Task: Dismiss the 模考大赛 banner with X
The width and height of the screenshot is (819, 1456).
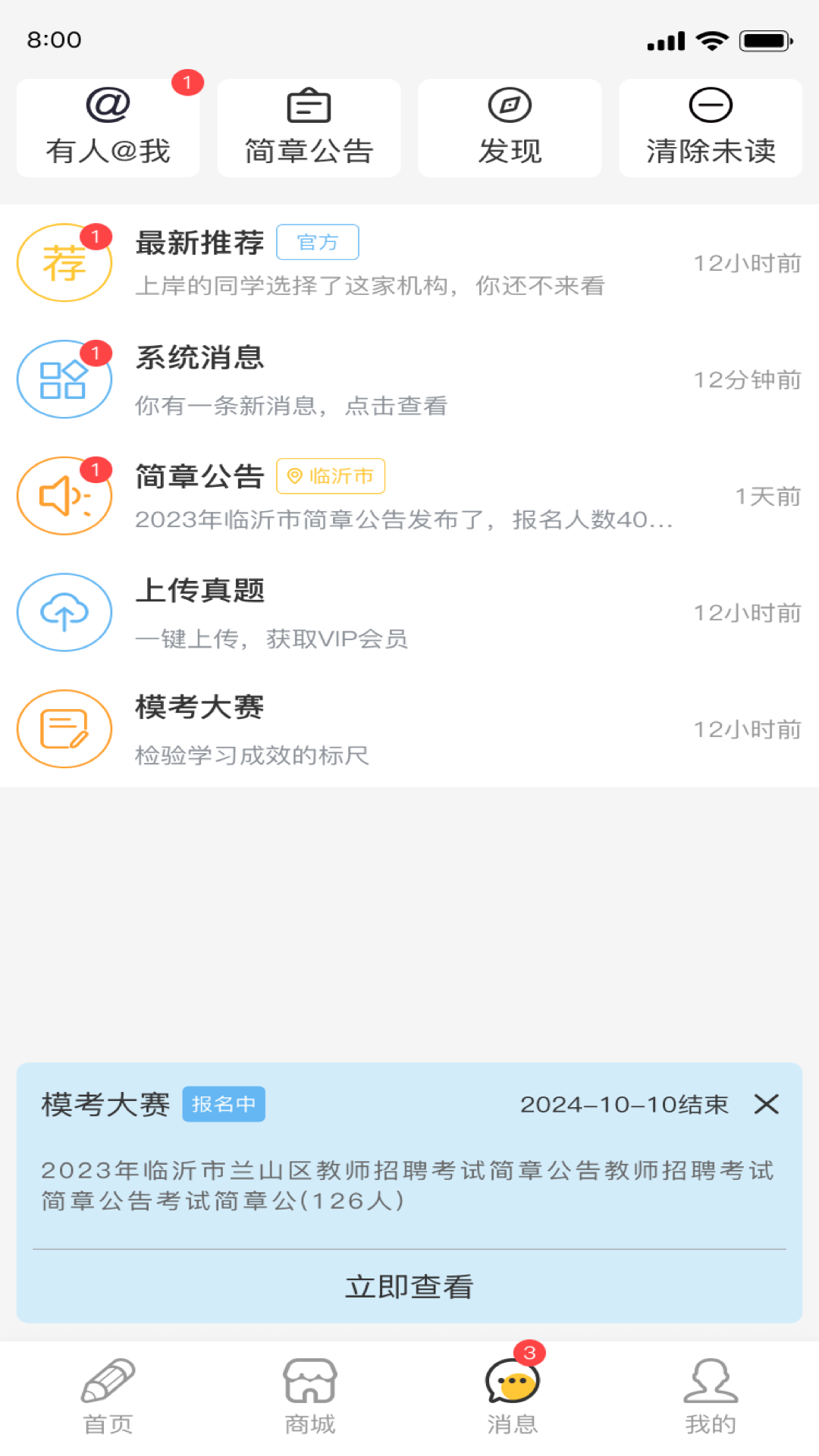Action: tap(768, 1105)
